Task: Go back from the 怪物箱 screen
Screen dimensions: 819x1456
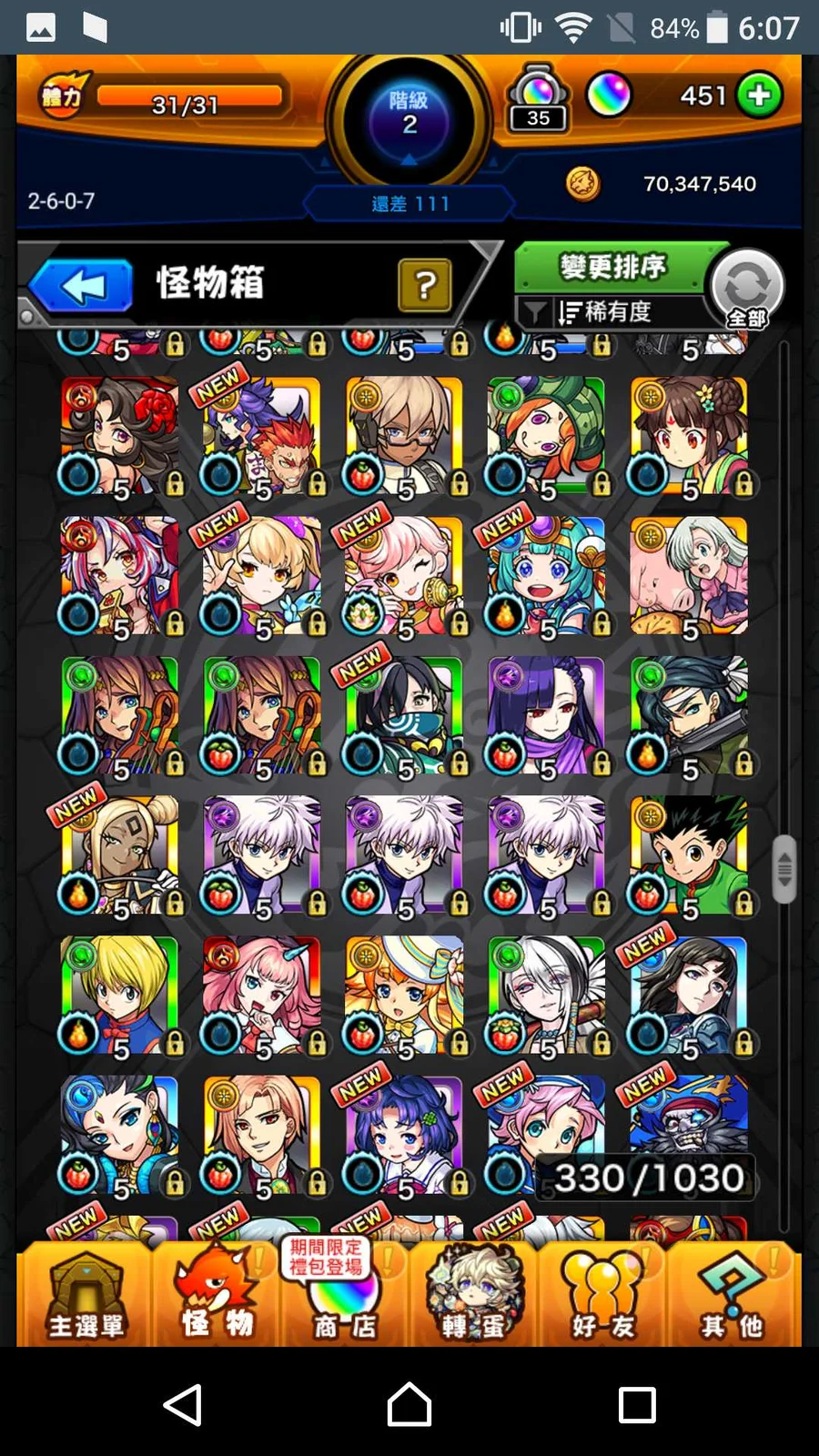Action: 82,286
